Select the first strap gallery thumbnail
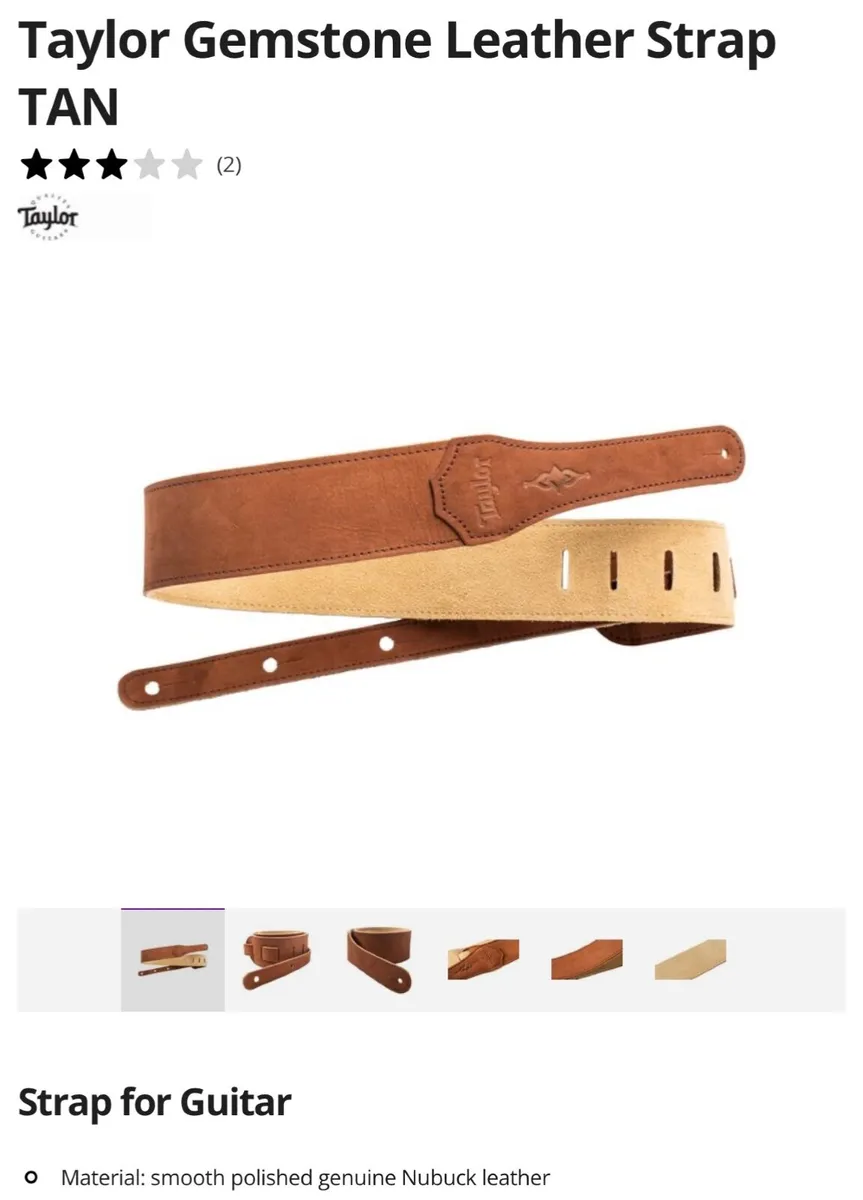The width and height of the screenshot is (863, 1200). [x=173, y=960]
